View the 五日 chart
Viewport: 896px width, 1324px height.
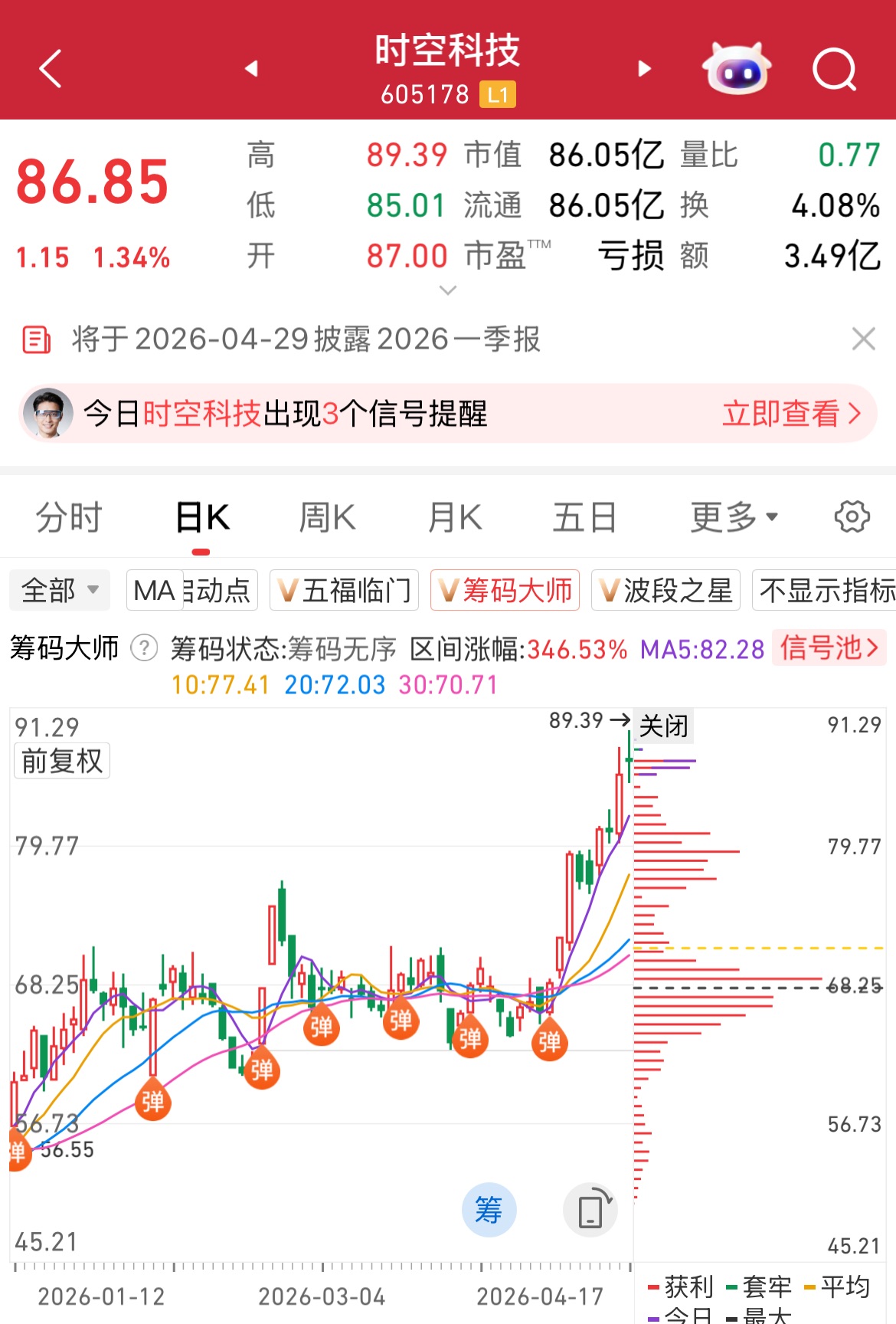pos(584,517)
